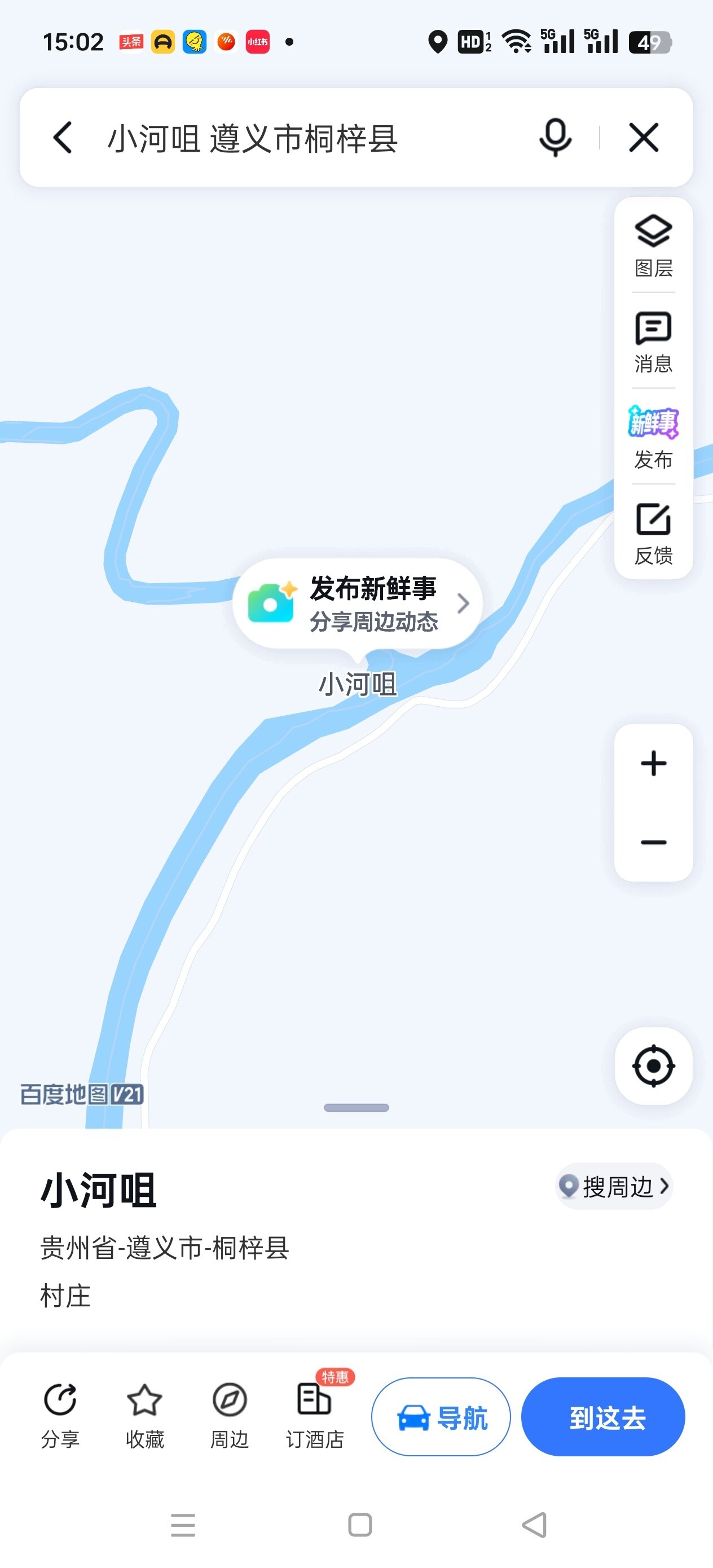
Task: Tap 到这去 to get directions
Action: pyautogui.click(x=603, y=1417)
